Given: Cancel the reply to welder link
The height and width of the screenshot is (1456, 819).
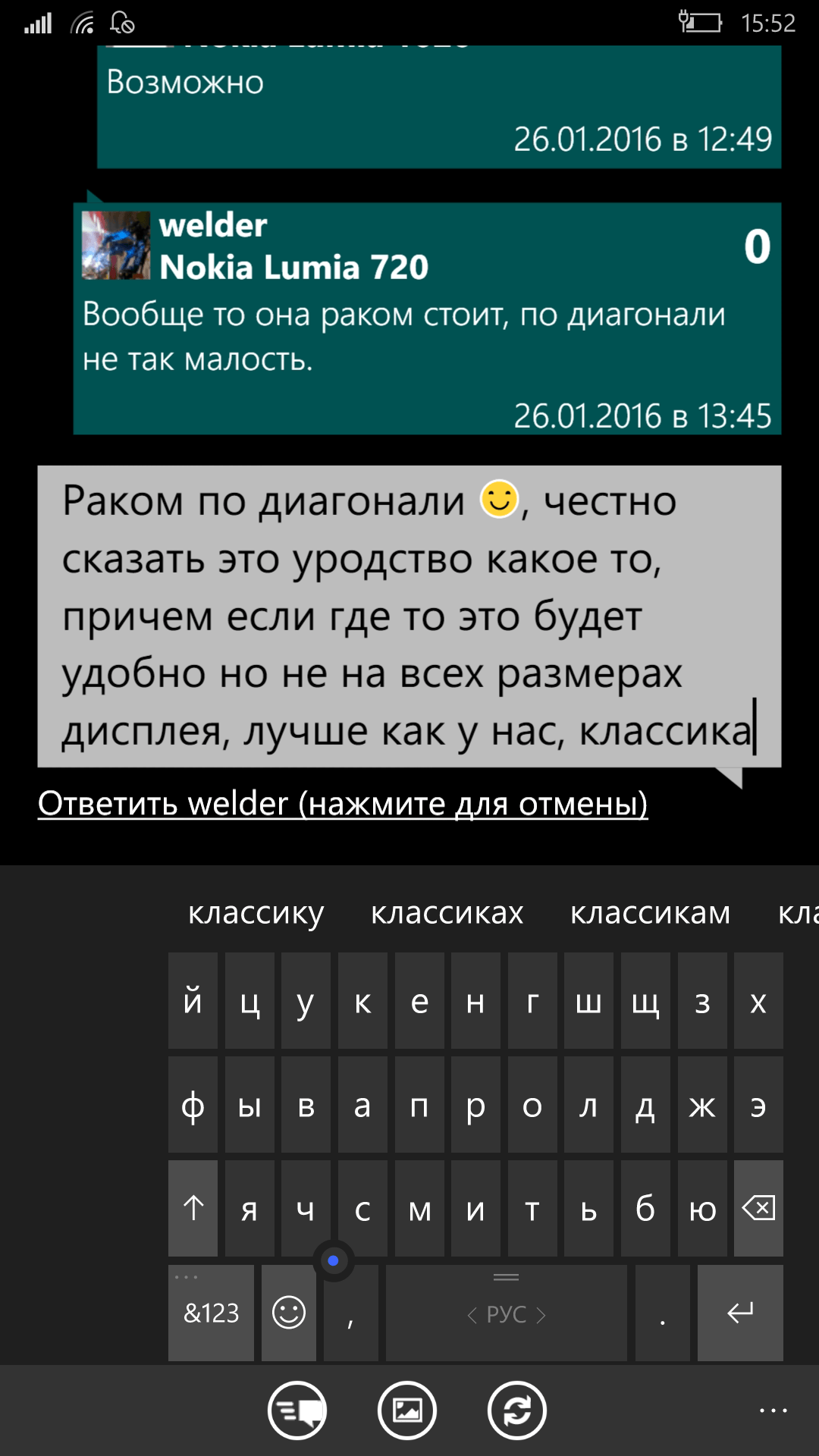Looking at the screenshot, I should coord(343,803).
